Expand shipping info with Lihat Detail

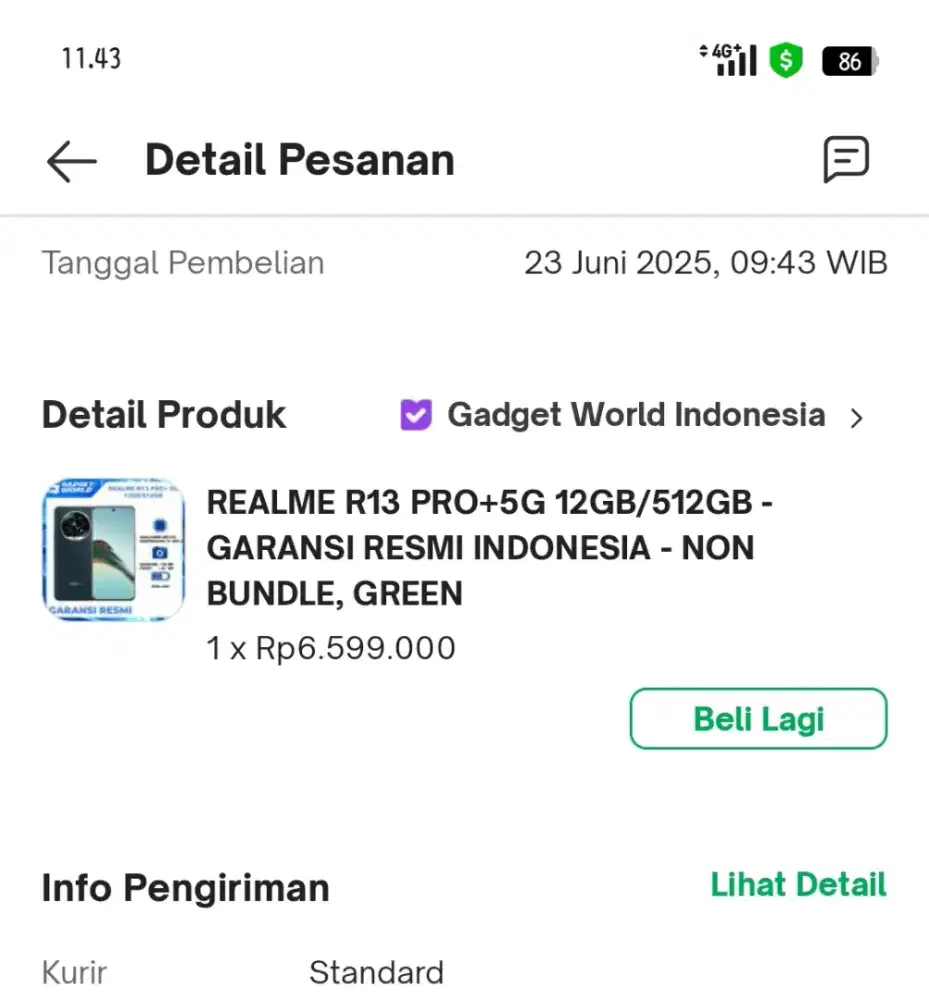797,885
